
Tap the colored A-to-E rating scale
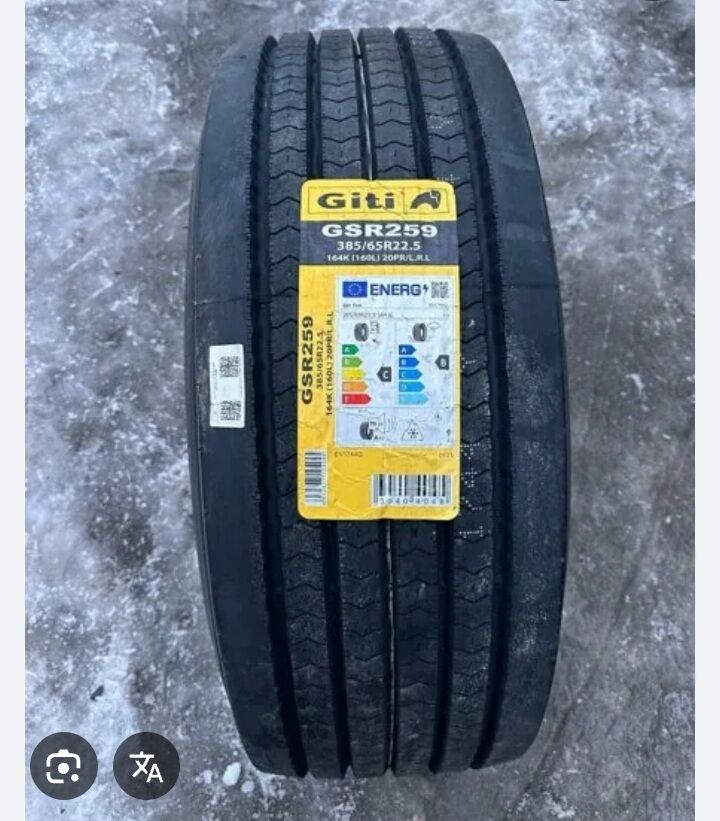(354, 372)
